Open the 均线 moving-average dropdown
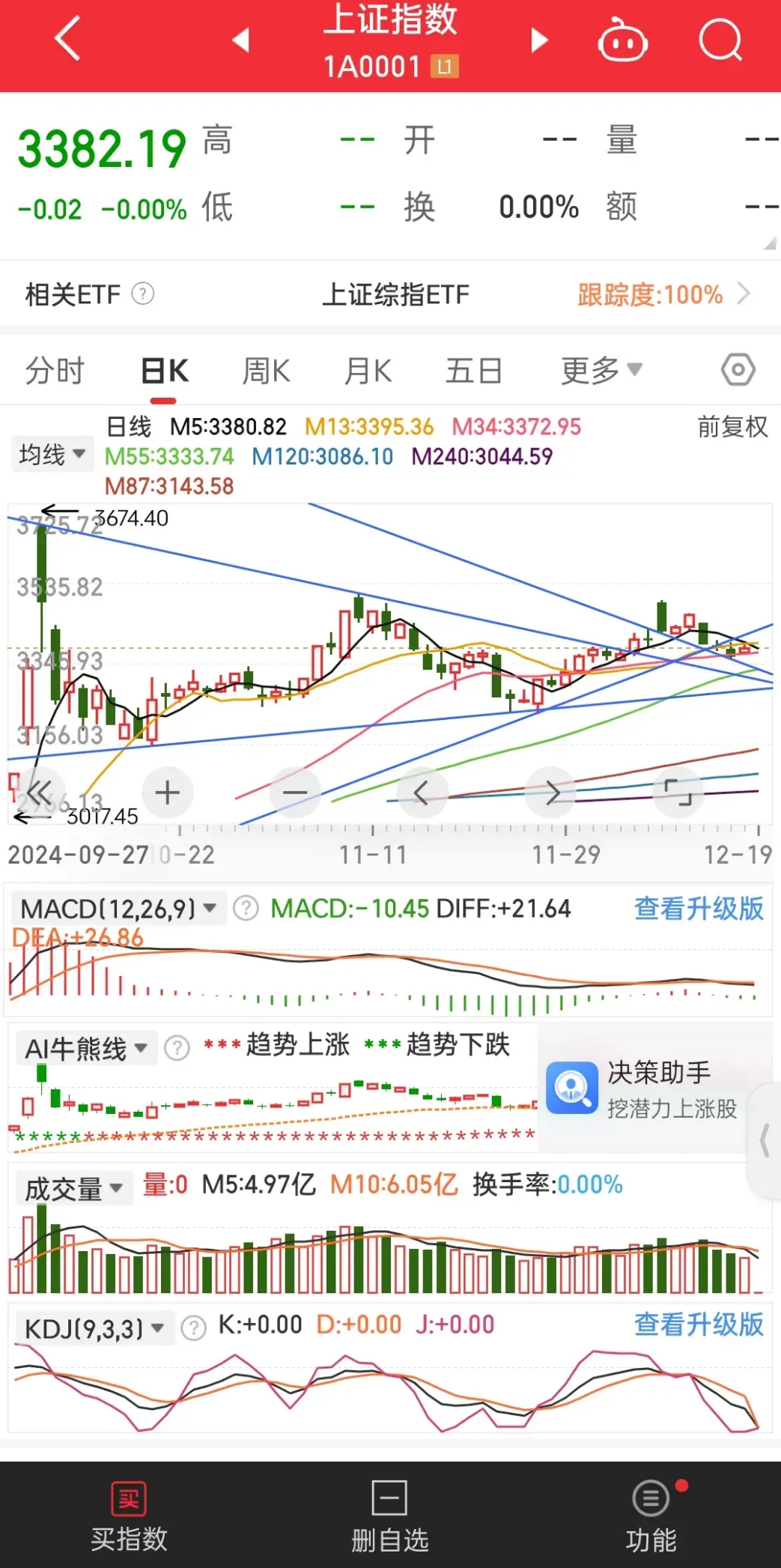This screenshot has height=1568, width=781. 51,454
